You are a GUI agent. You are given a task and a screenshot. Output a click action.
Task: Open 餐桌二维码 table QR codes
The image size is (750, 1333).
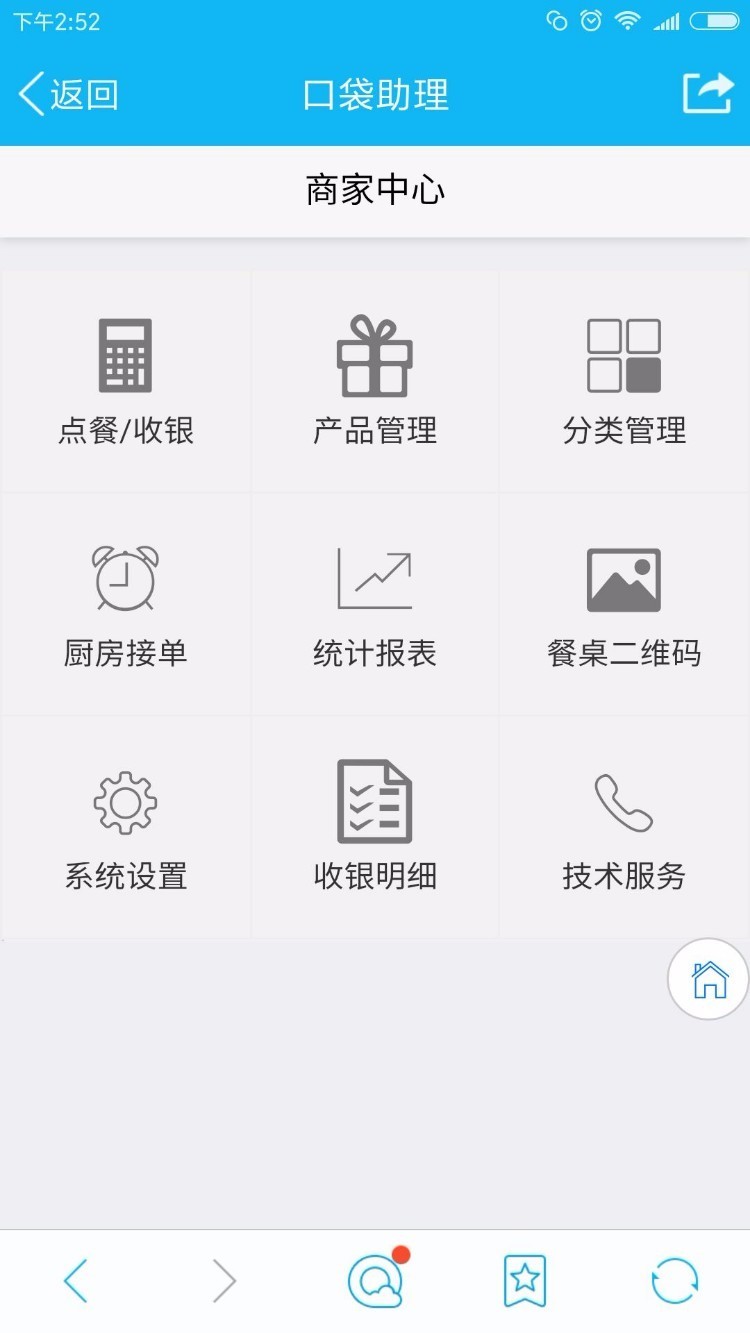624,603
